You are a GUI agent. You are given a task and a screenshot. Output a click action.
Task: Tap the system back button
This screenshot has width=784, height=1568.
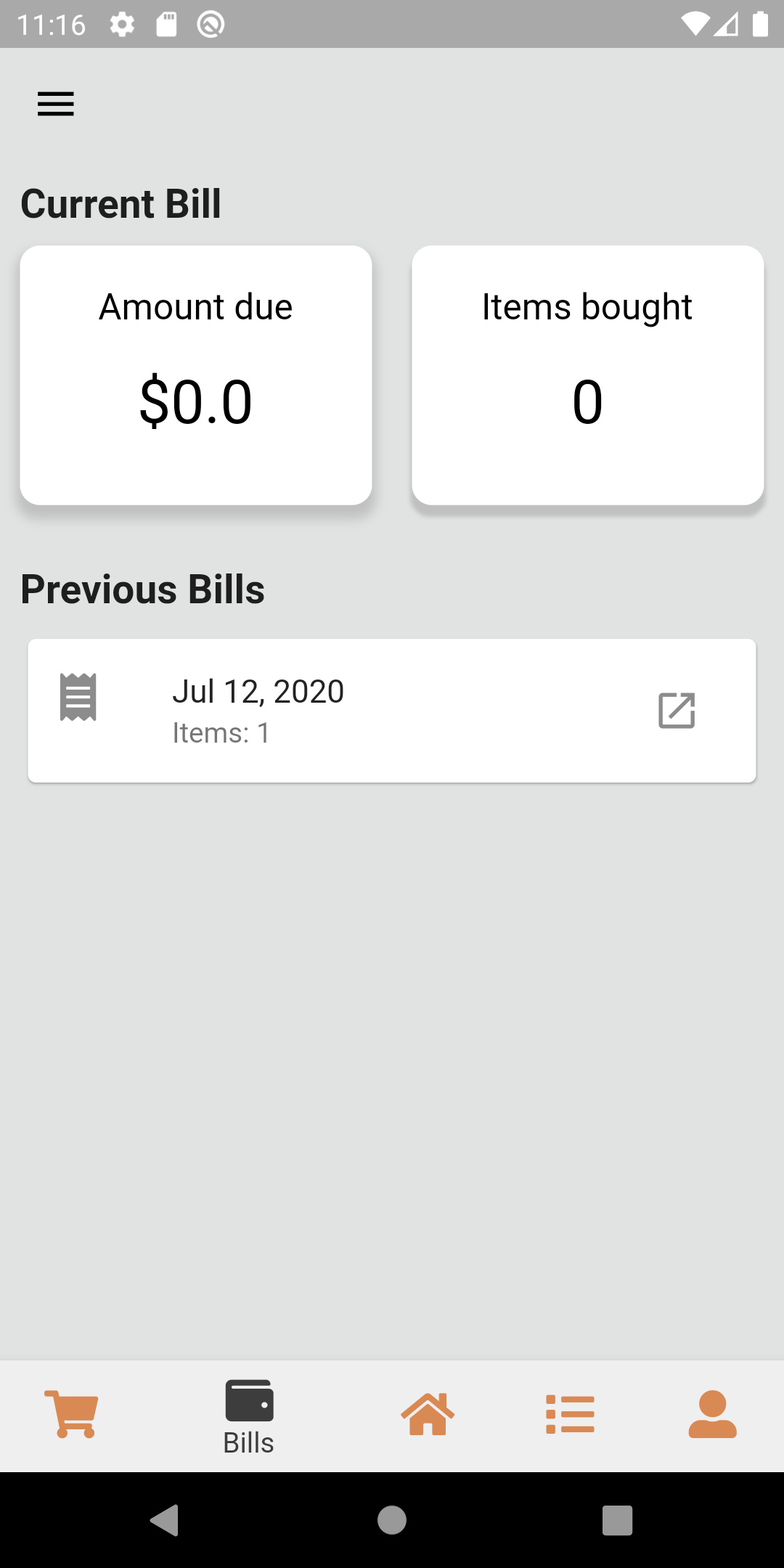pyautogui.click(x=165, y=1519)
